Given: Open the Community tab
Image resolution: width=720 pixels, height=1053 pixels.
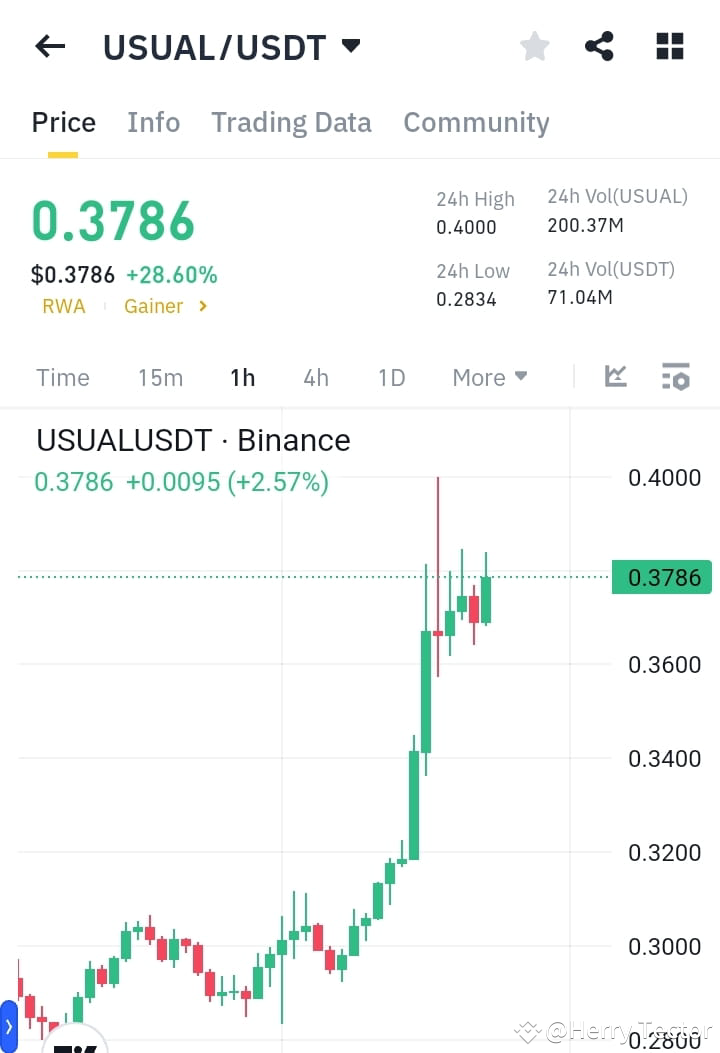Looking at the screenshot, I should [x=476, y=122].
